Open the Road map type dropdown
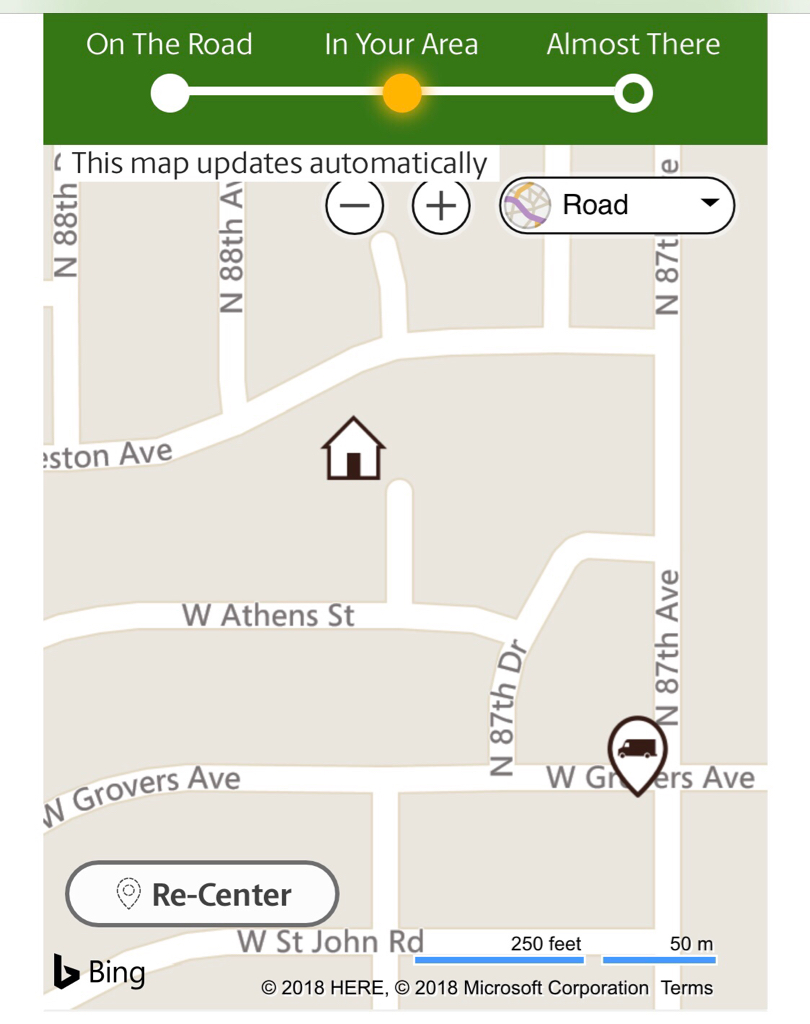 click(x=617, y=205)
